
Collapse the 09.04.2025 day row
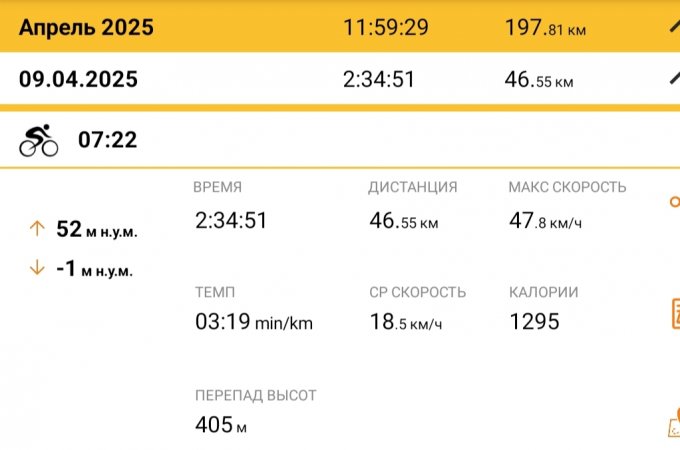coord(672,79)
